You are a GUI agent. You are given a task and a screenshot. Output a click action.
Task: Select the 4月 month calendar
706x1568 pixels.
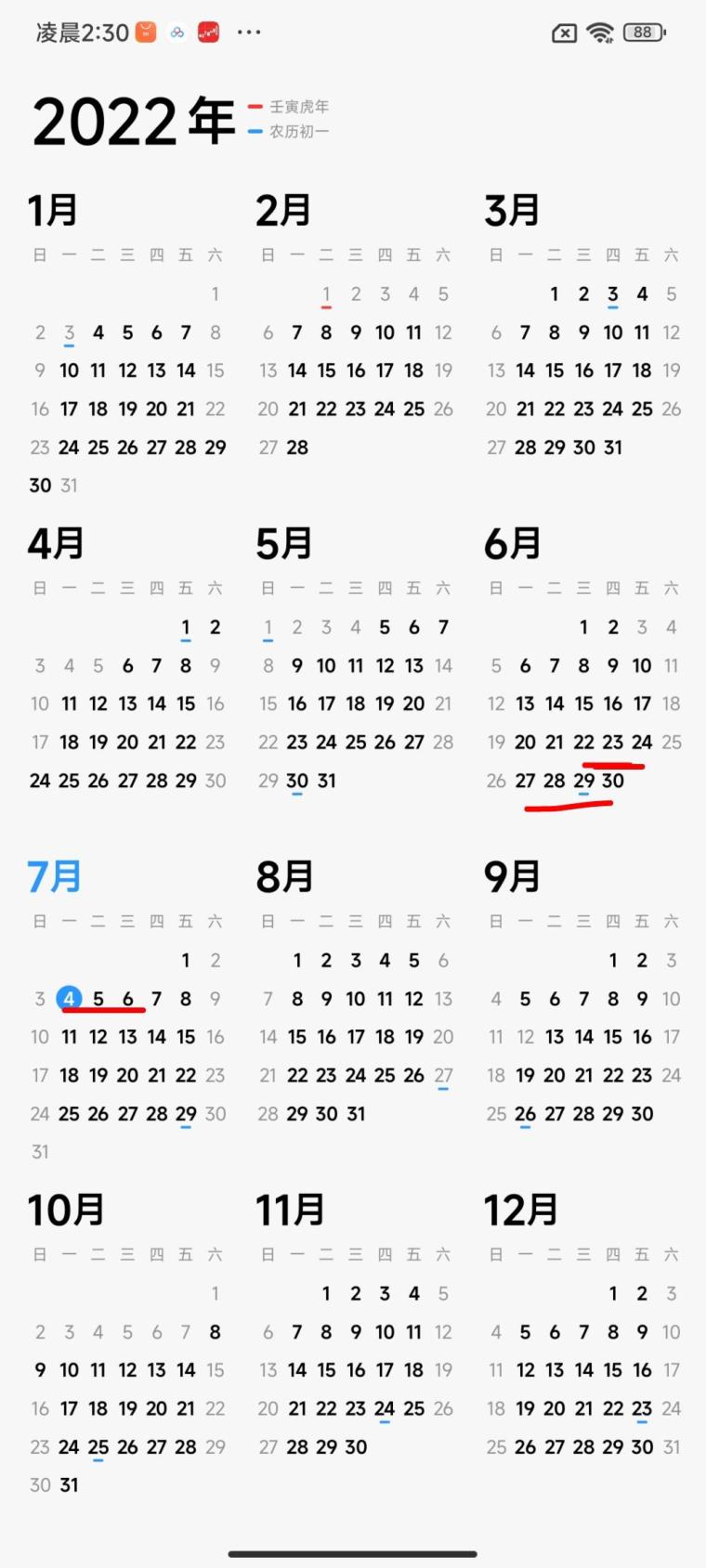pos(56,544)
